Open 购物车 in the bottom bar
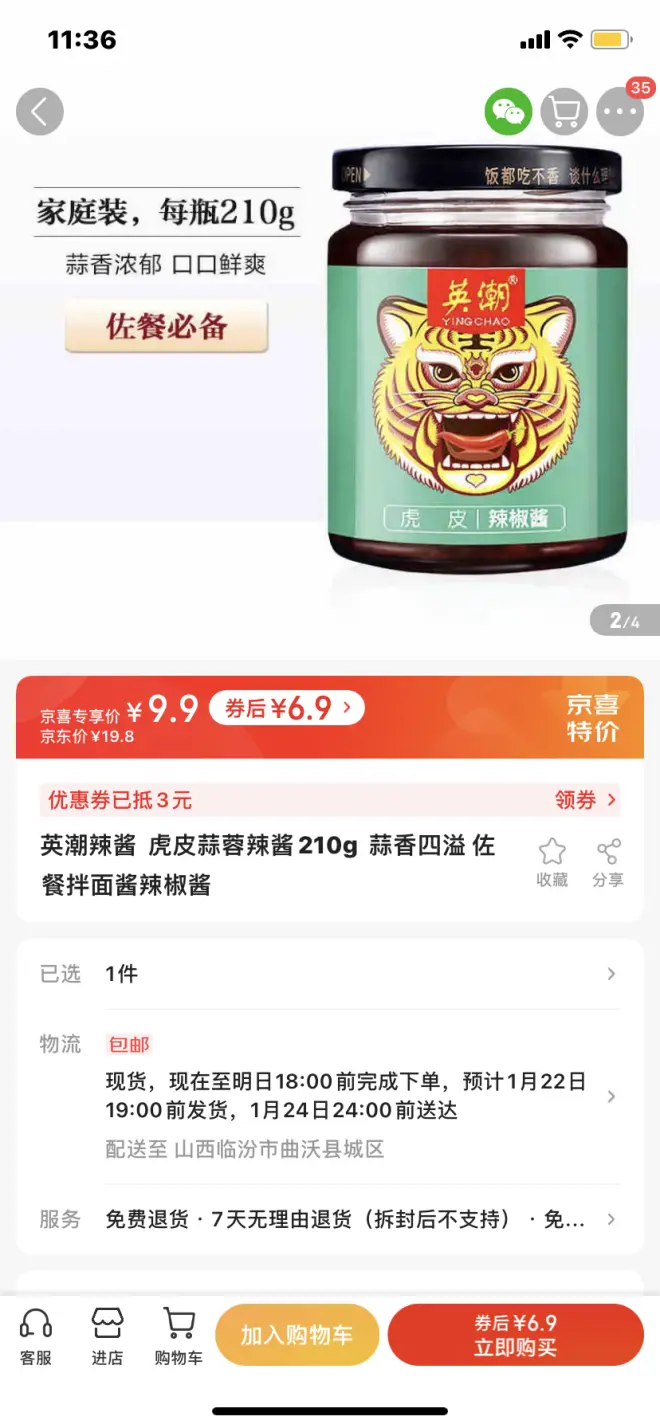The height and width of the screenshot is (1428, 660). (x=179, y=1336)
